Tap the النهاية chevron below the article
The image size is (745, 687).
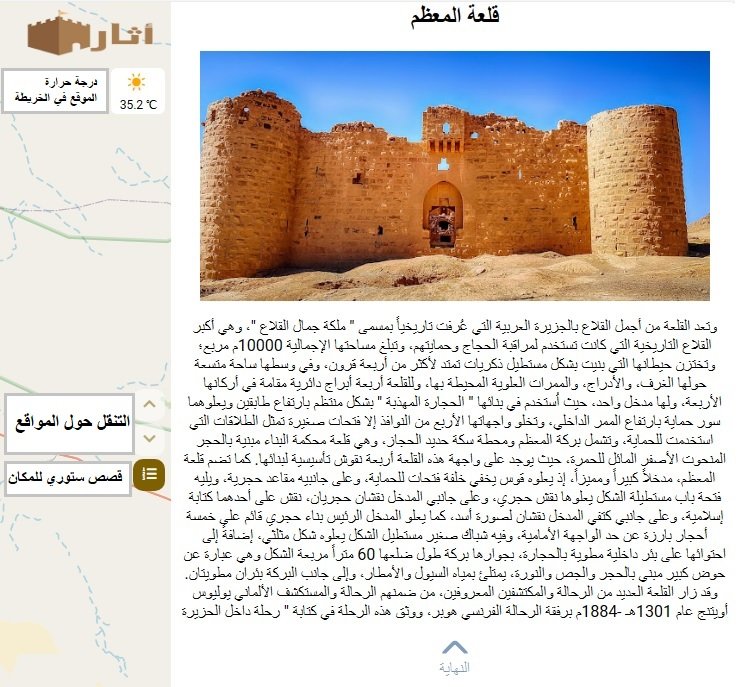click(454, 648)
